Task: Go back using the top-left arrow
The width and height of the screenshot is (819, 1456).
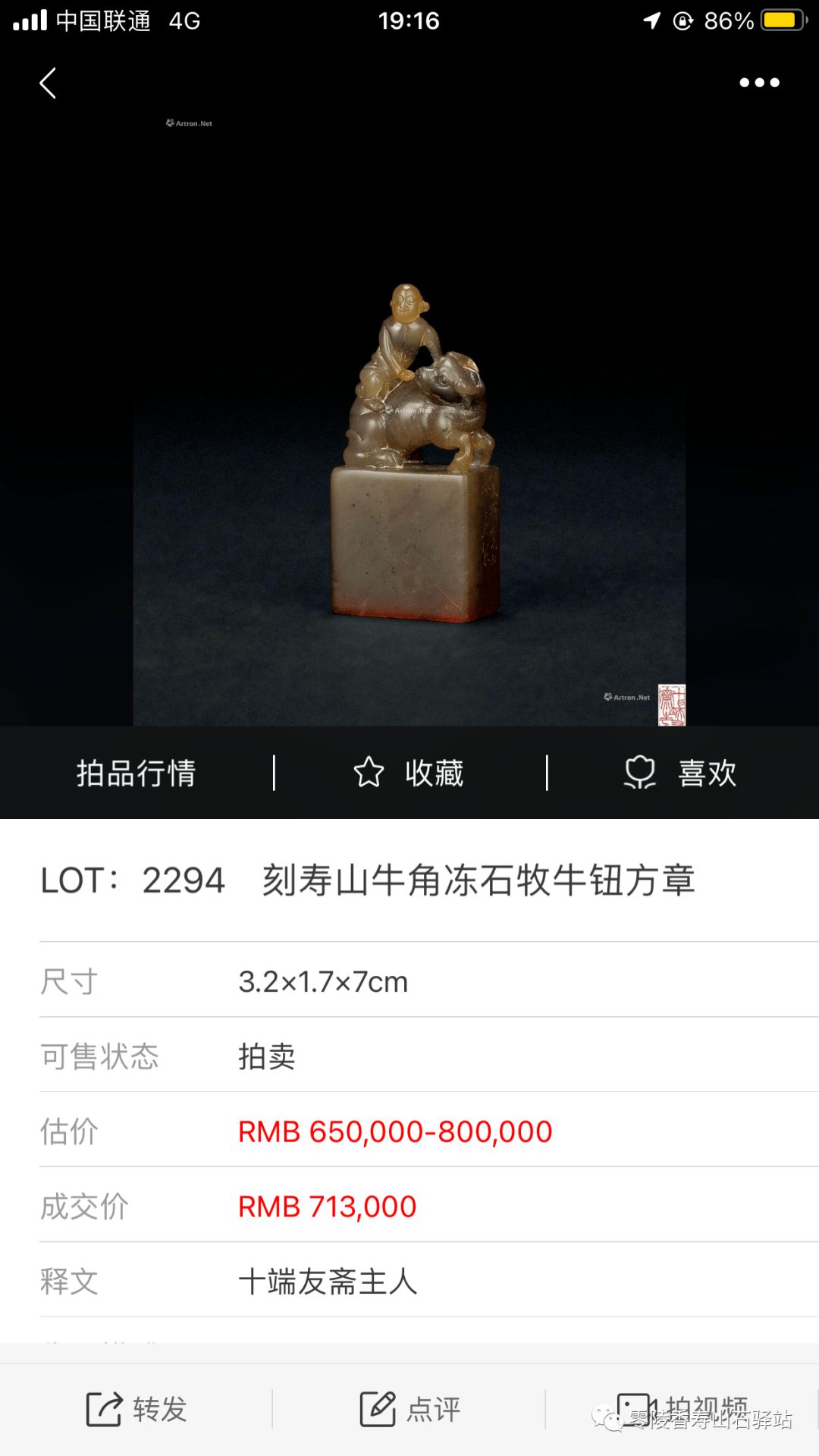Action: [48, 83]
